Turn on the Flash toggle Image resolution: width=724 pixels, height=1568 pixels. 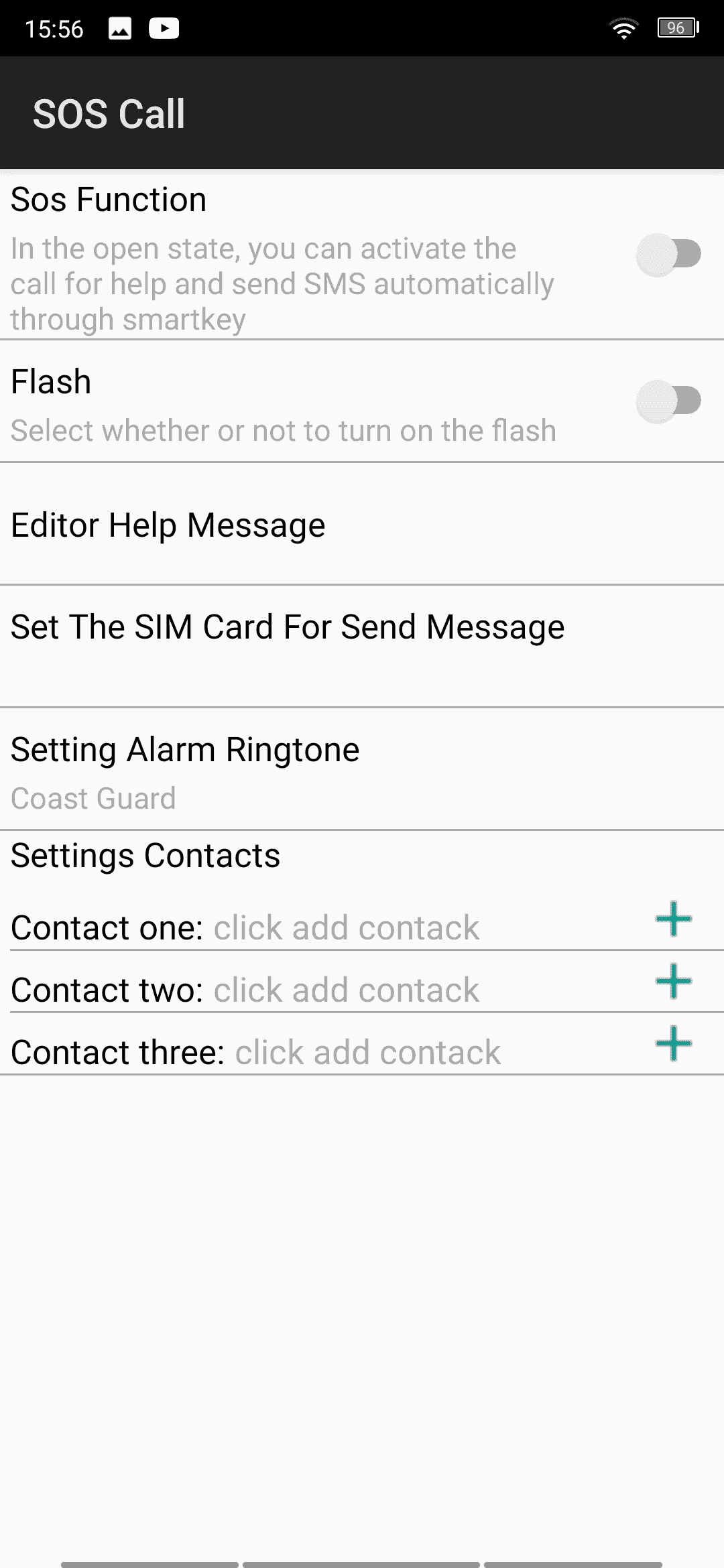coord(668,401)
